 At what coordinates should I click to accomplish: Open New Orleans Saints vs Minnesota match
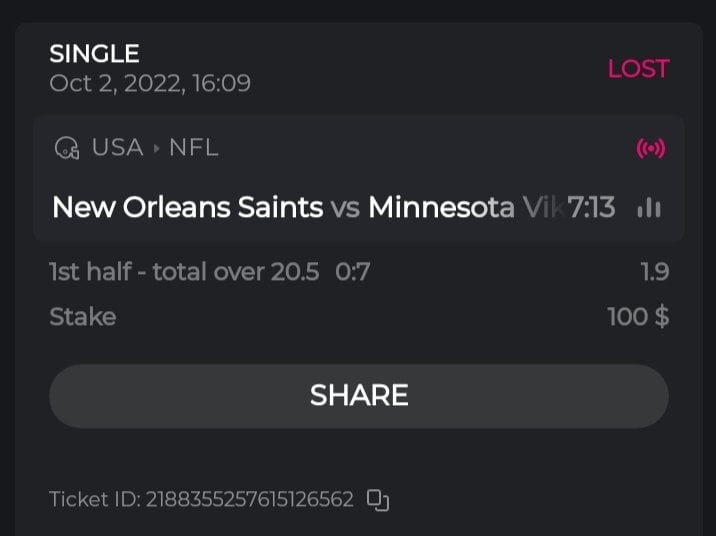[300, 207]
